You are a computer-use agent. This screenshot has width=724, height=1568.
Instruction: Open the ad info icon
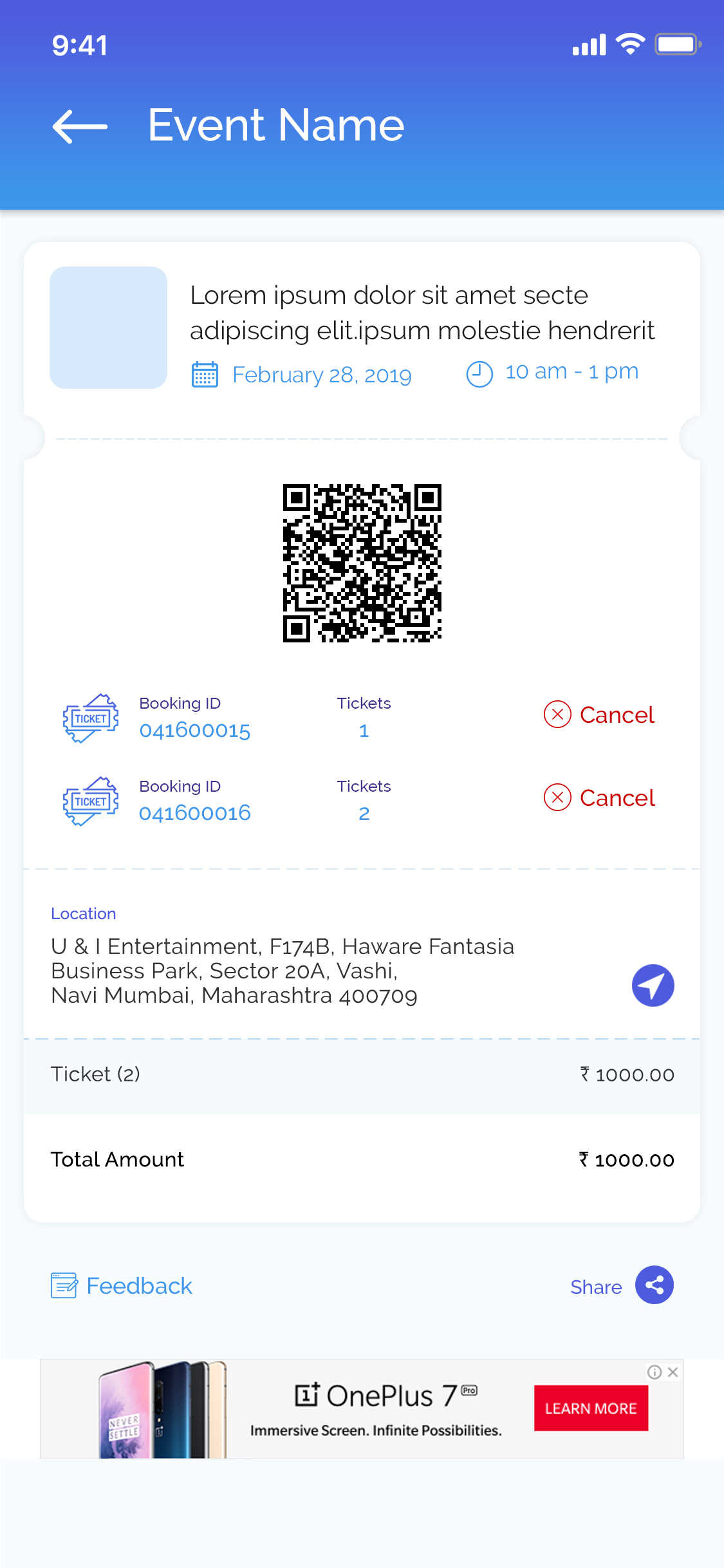coord(654,1372)
